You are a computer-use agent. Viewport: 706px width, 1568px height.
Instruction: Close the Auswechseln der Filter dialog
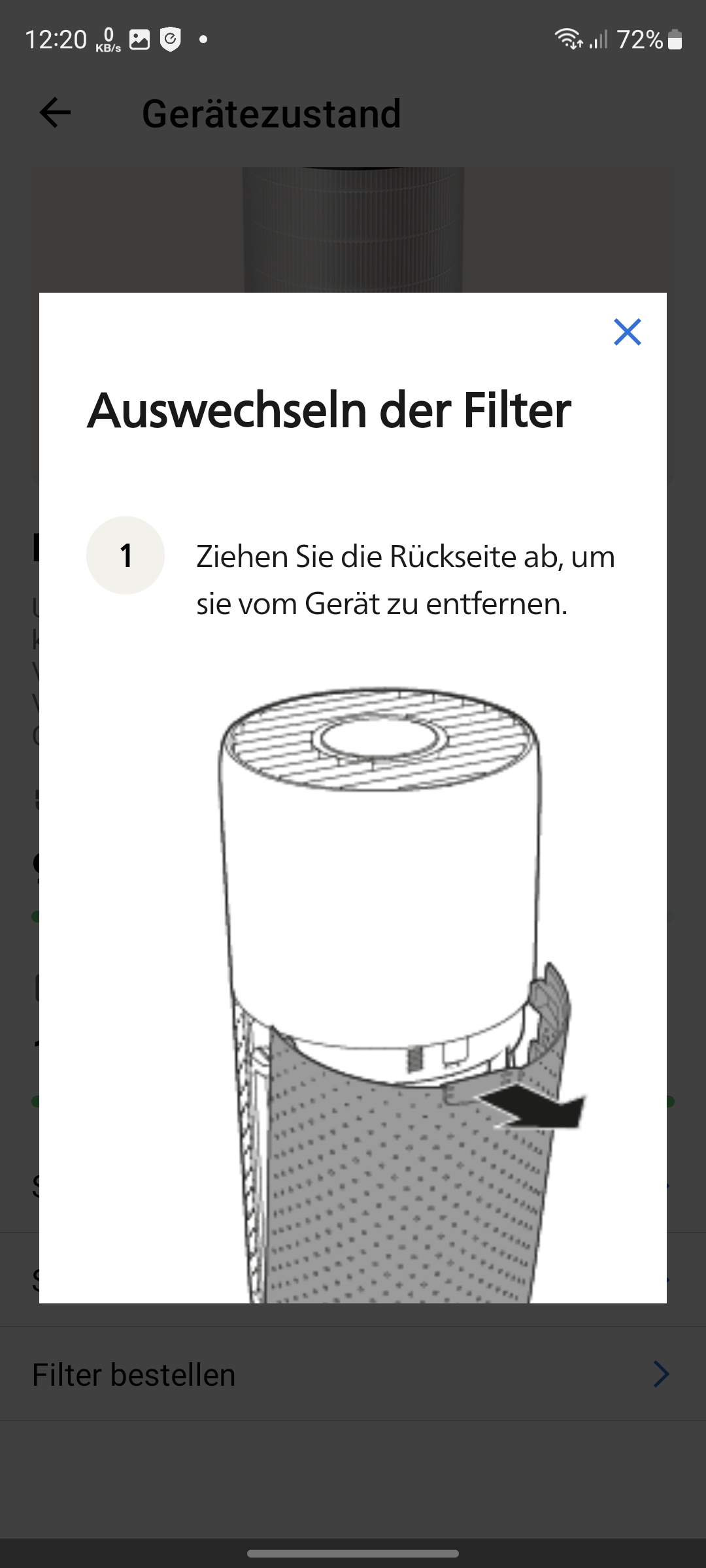[x=627, y=332]
